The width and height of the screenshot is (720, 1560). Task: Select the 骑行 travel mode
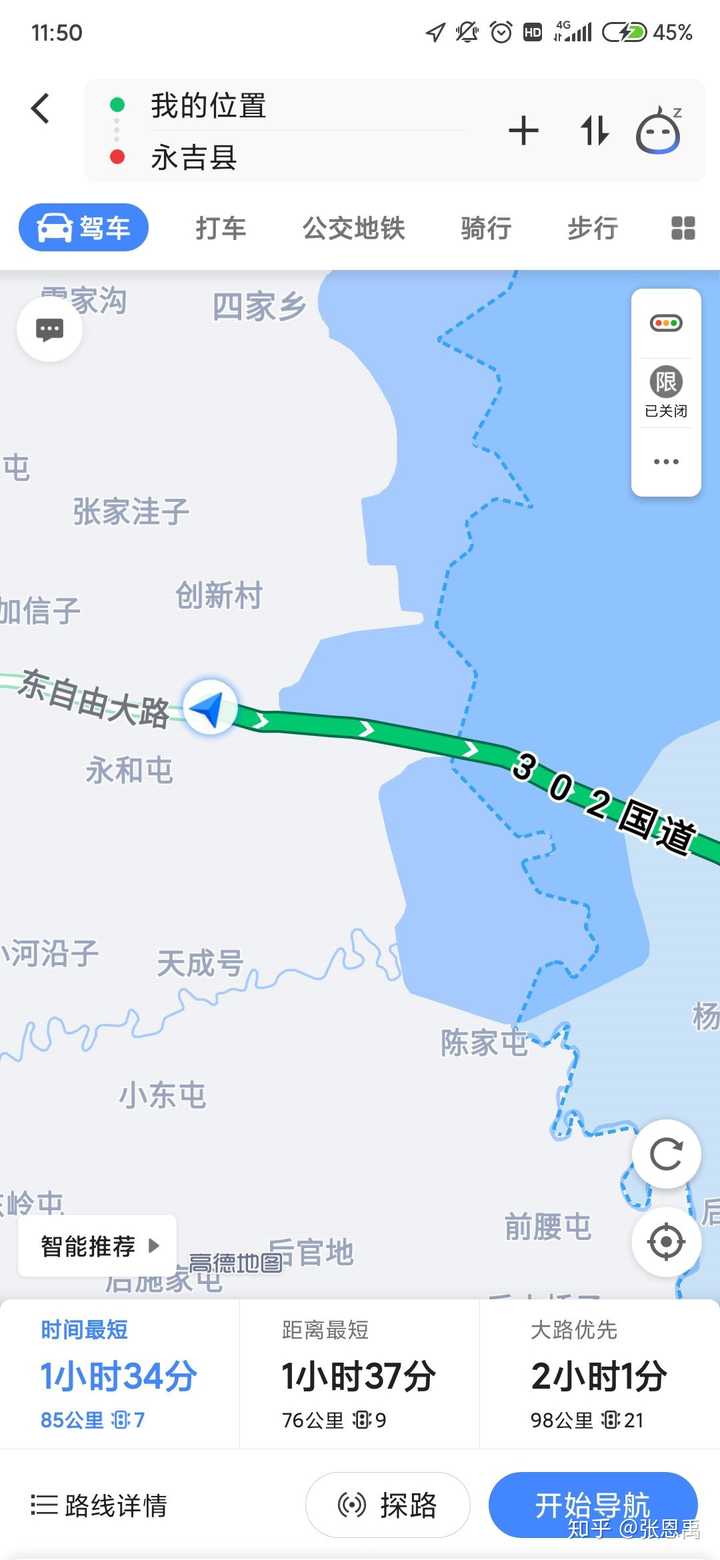pos(486,228)
